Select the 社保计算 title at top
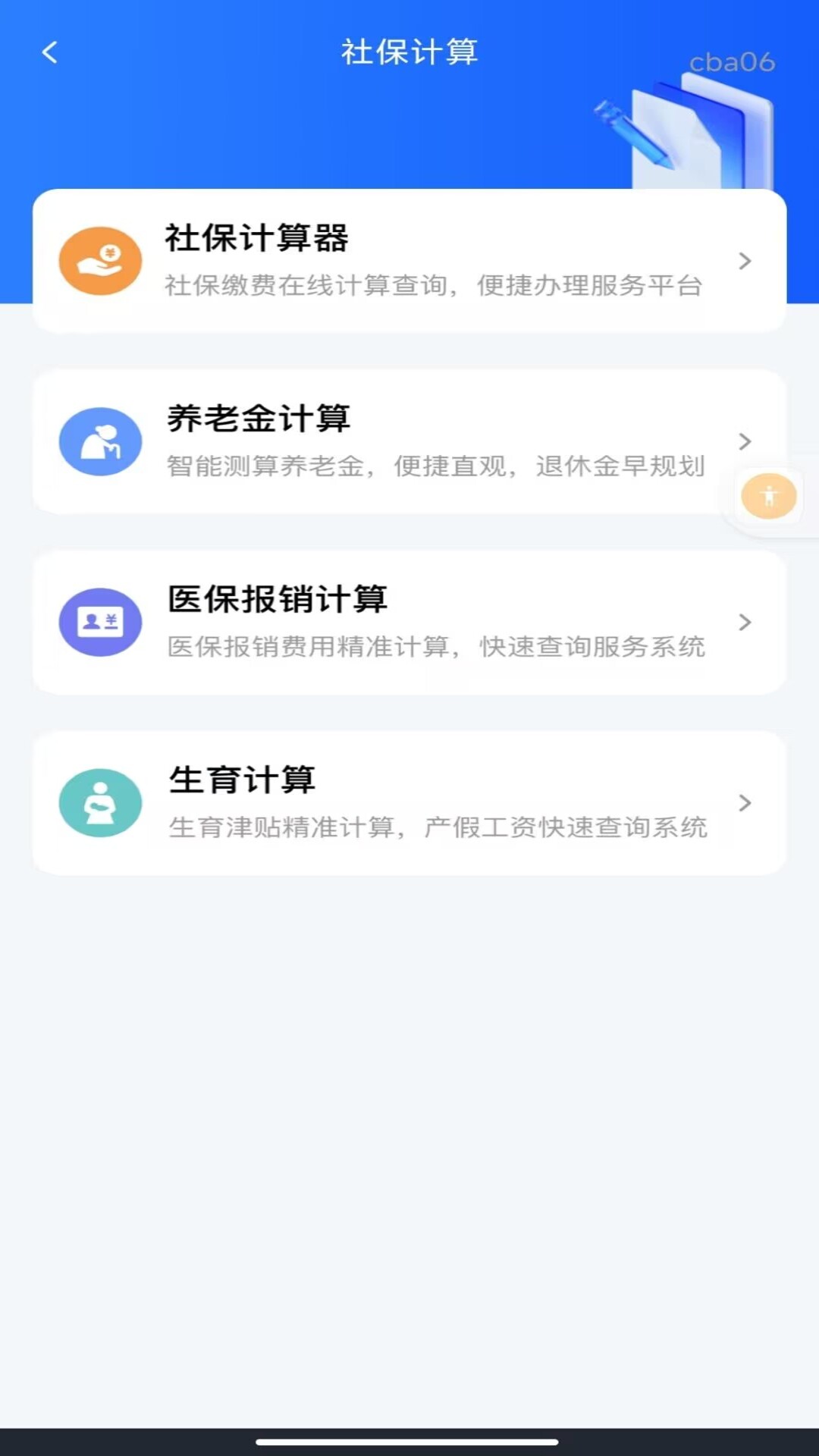This screenshot has height=1456, width=819. 408,53
